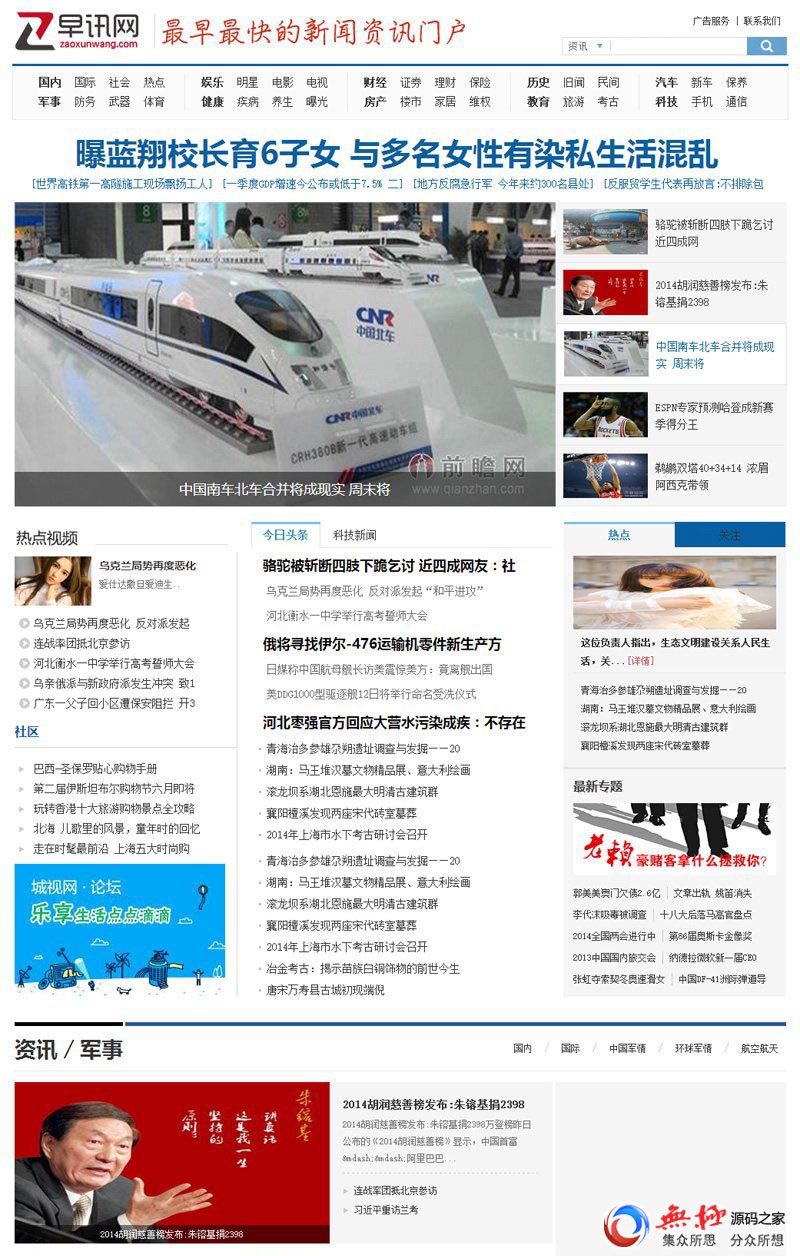
Task: Open headline 曝蓝翔校长育6子女
Action: click(398, 155)
